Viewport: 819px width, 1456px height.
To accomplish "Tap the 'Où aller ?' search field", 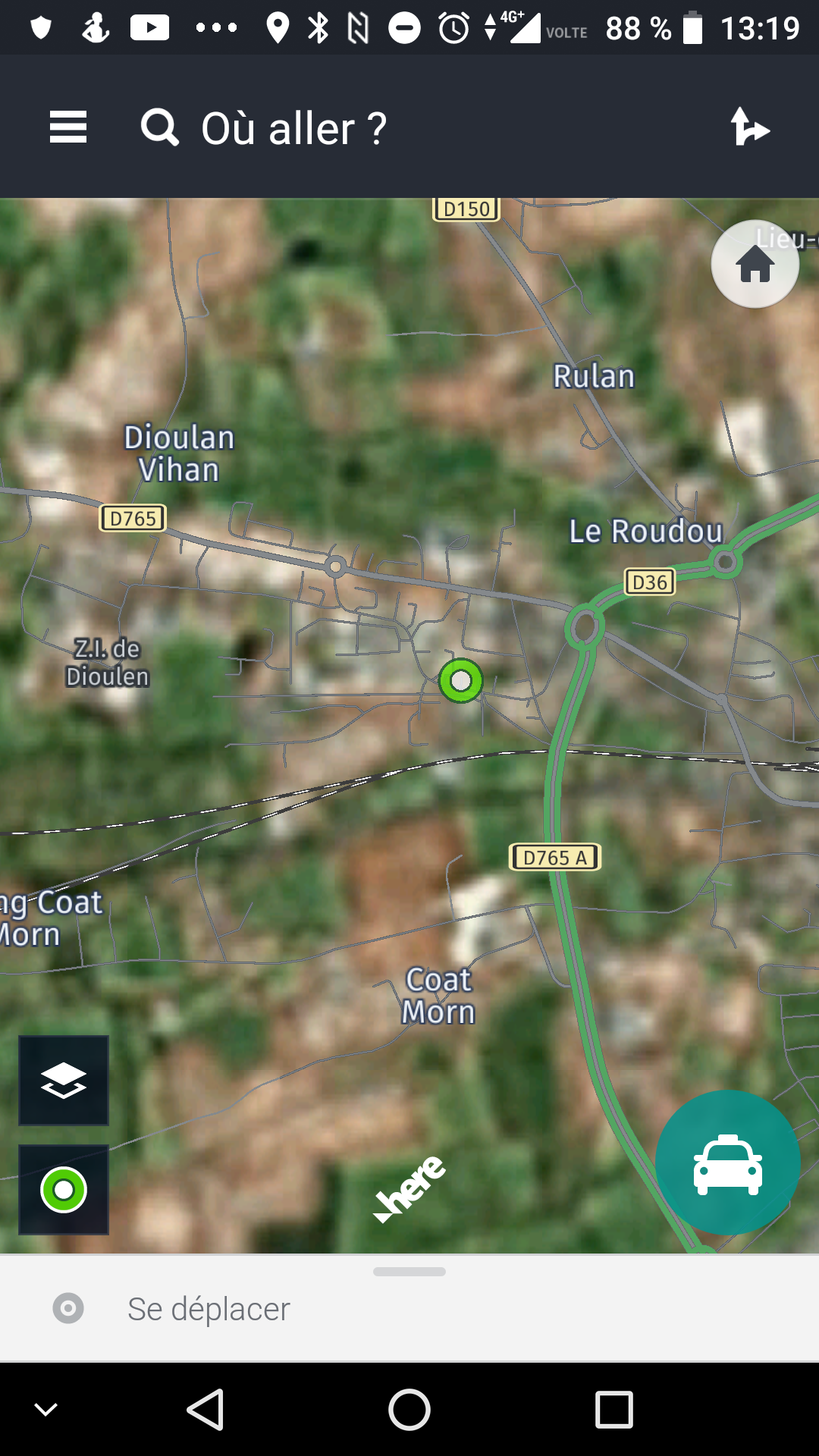I will click(294, 127).
